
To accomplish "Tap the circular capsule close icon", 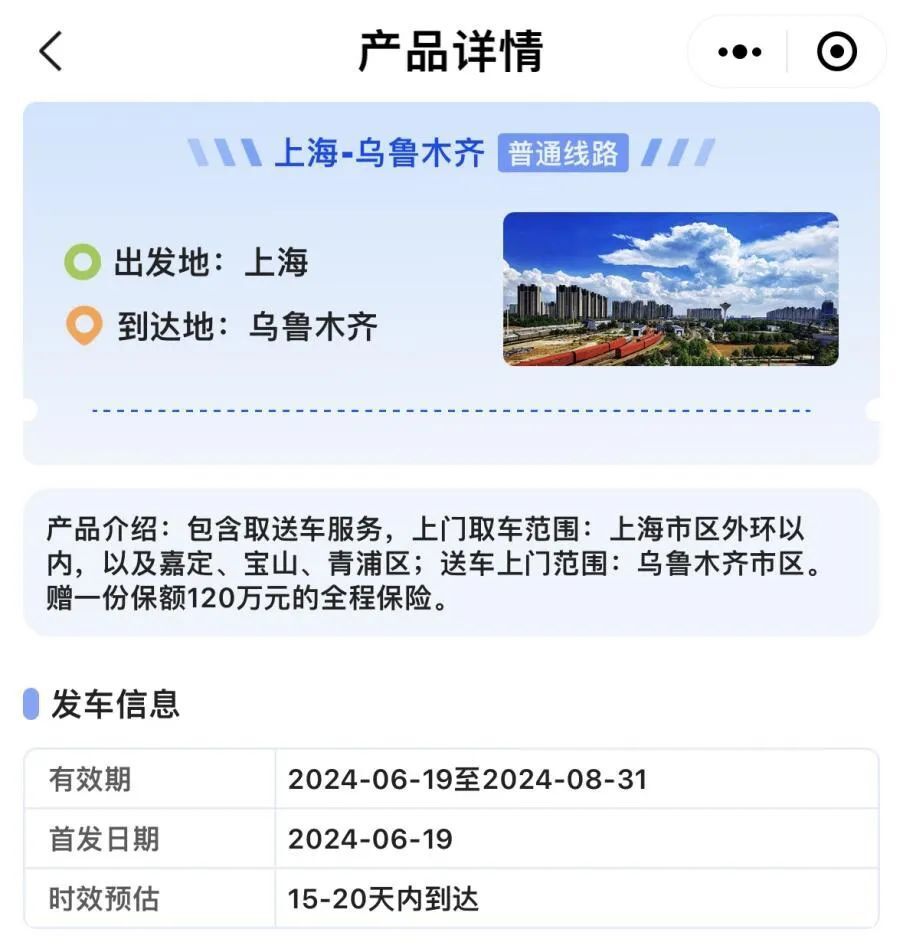I will click(x=837, y=50).
